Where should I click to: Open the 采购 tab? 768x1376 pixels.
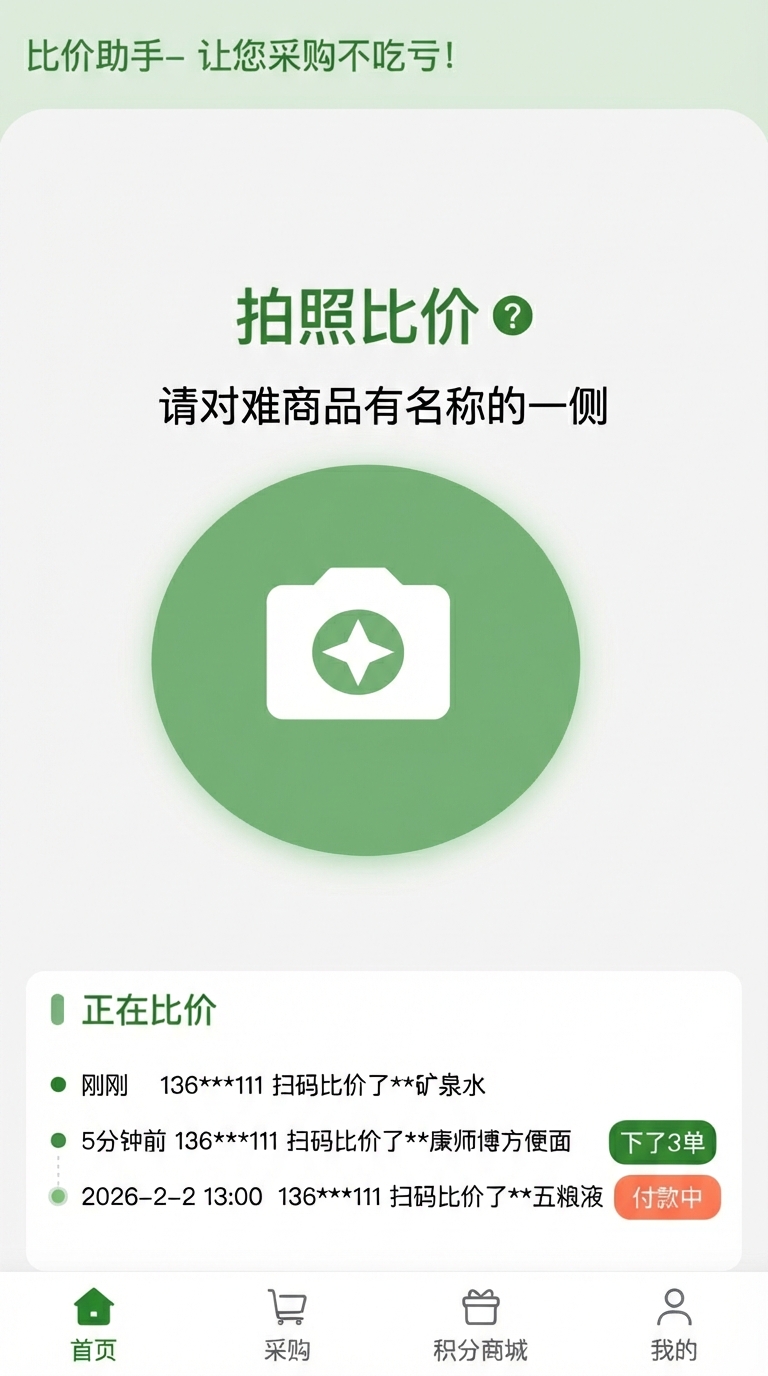[x=287, y=1325]
